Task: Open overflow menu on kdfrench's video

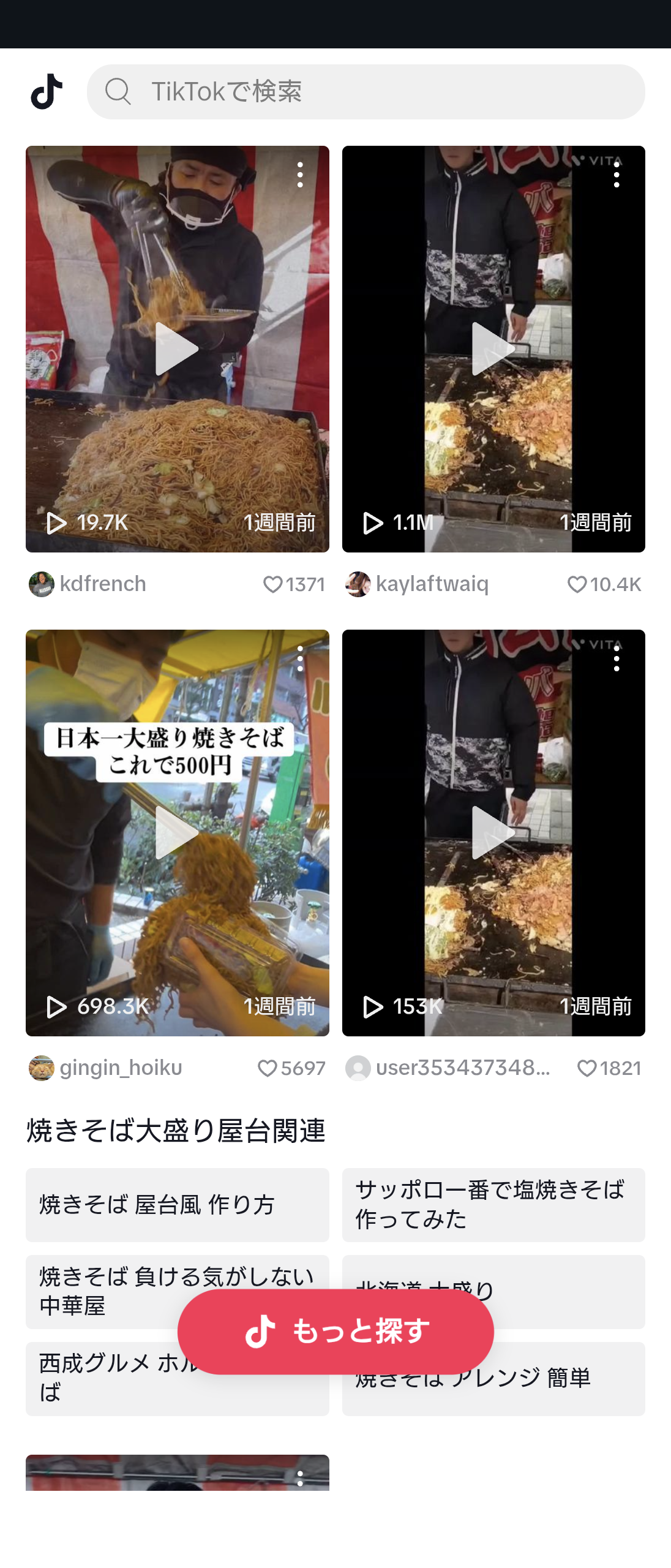Action: tap(300, 175)
